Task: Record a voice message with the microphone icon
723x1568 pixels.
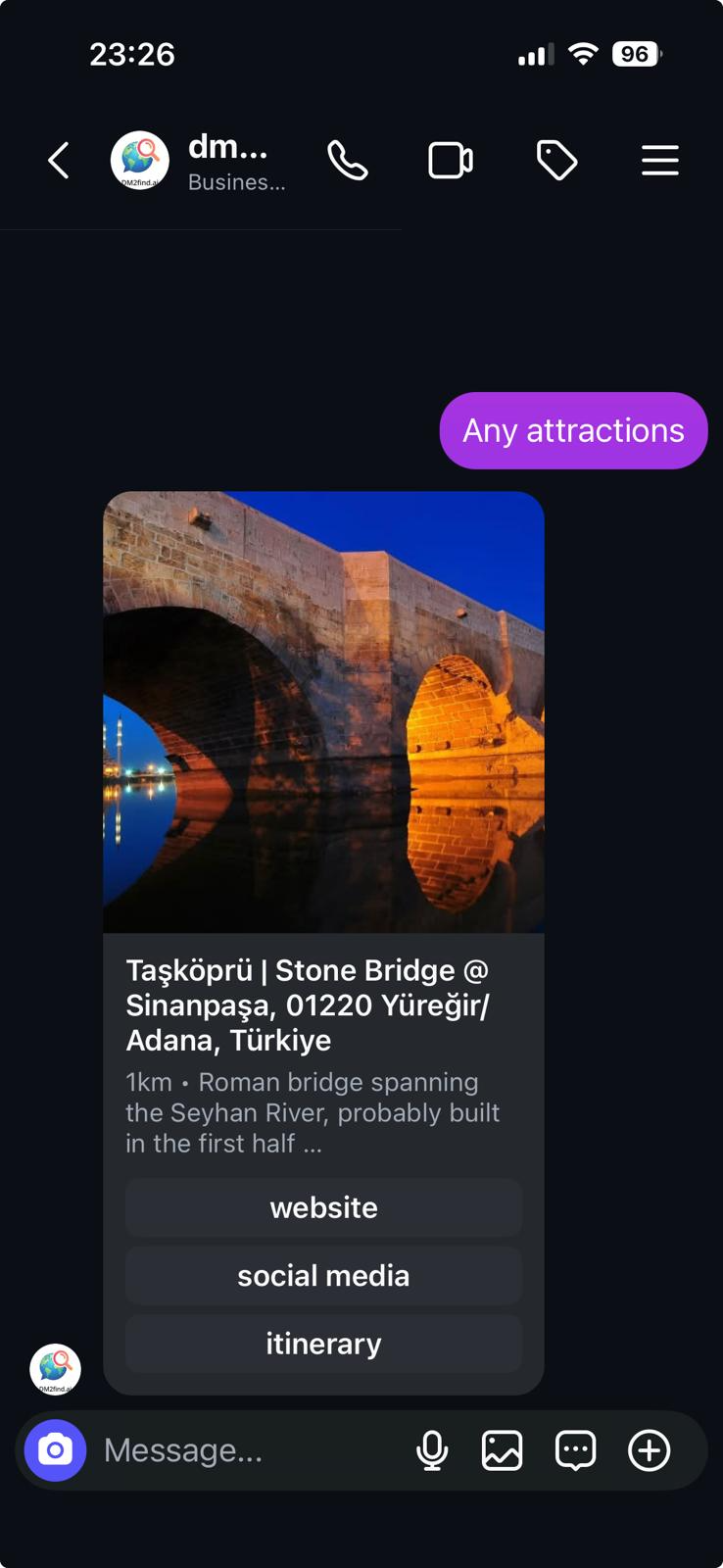Action: point(432,1450)
